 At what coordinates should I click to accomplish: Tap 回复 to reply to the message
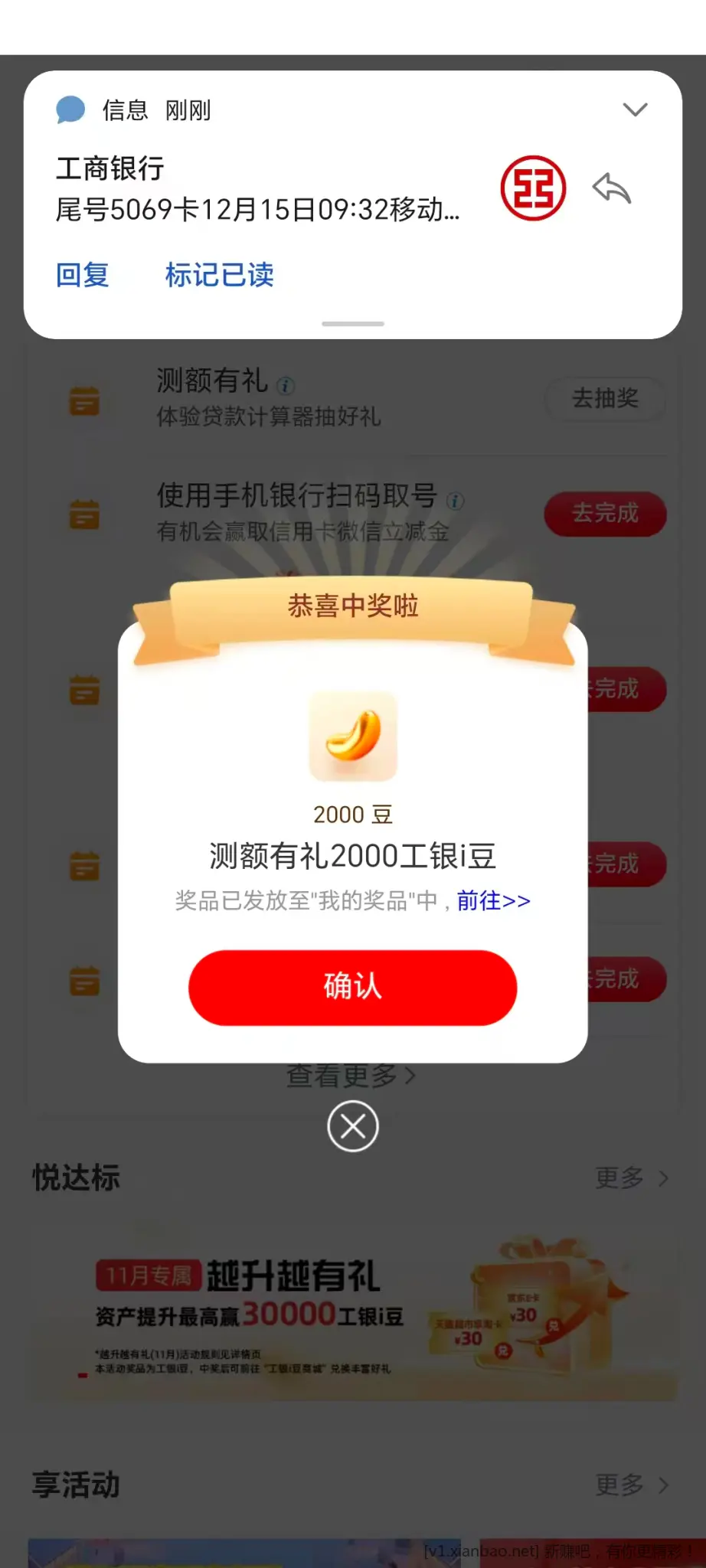tap(81, 275)
